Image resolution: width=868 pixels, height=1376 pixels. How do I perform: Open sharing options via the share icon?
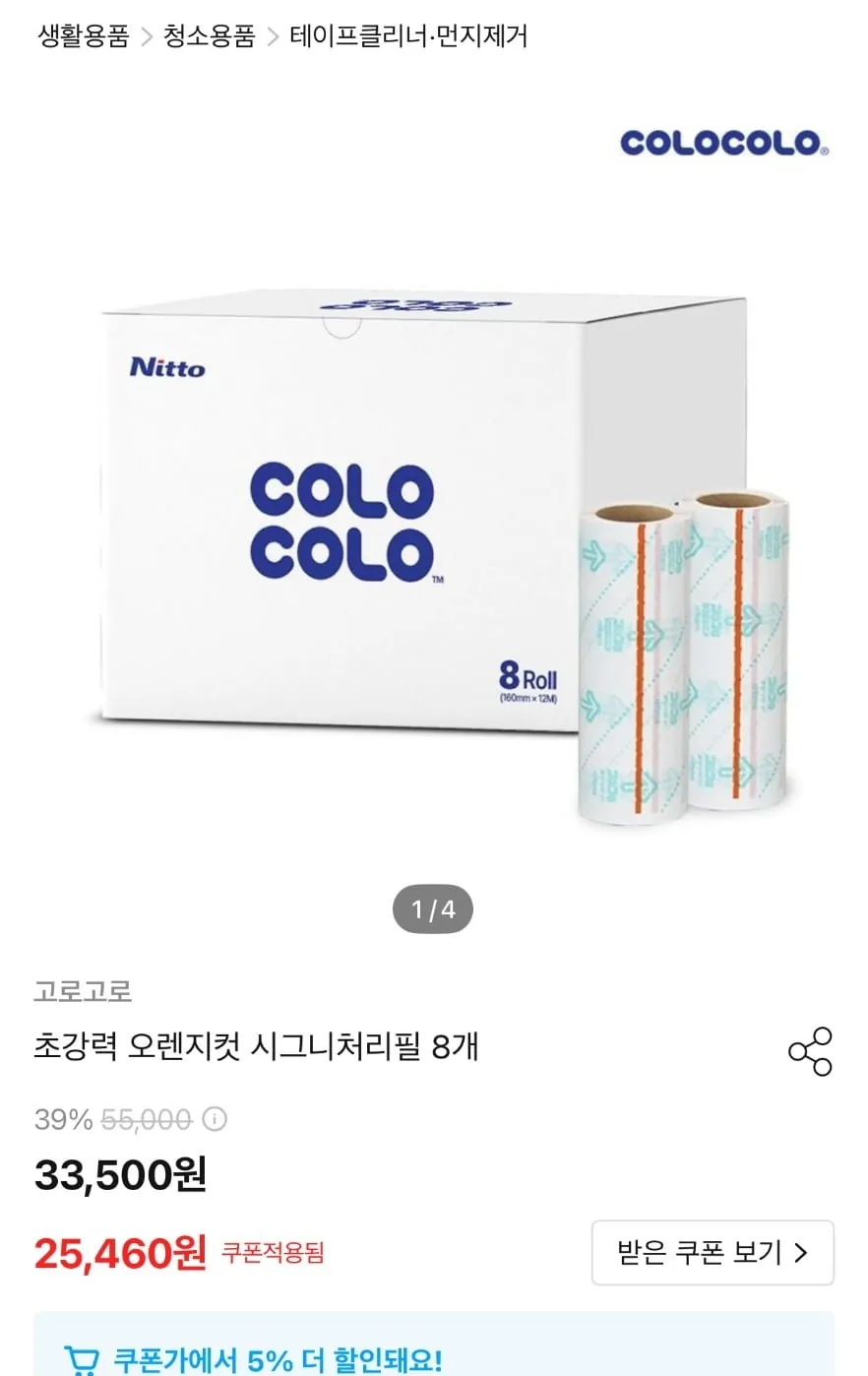811,1052
